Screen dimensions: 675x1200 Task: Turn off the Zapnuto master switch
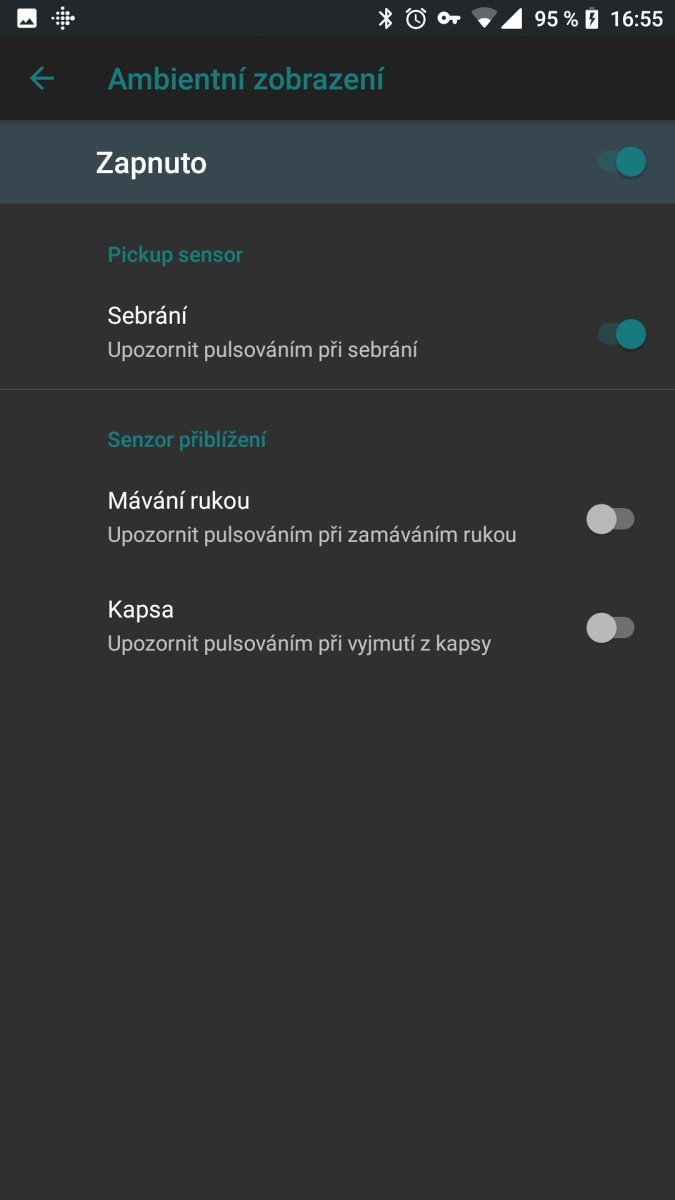pyautogui.click(x=621, y=162)
